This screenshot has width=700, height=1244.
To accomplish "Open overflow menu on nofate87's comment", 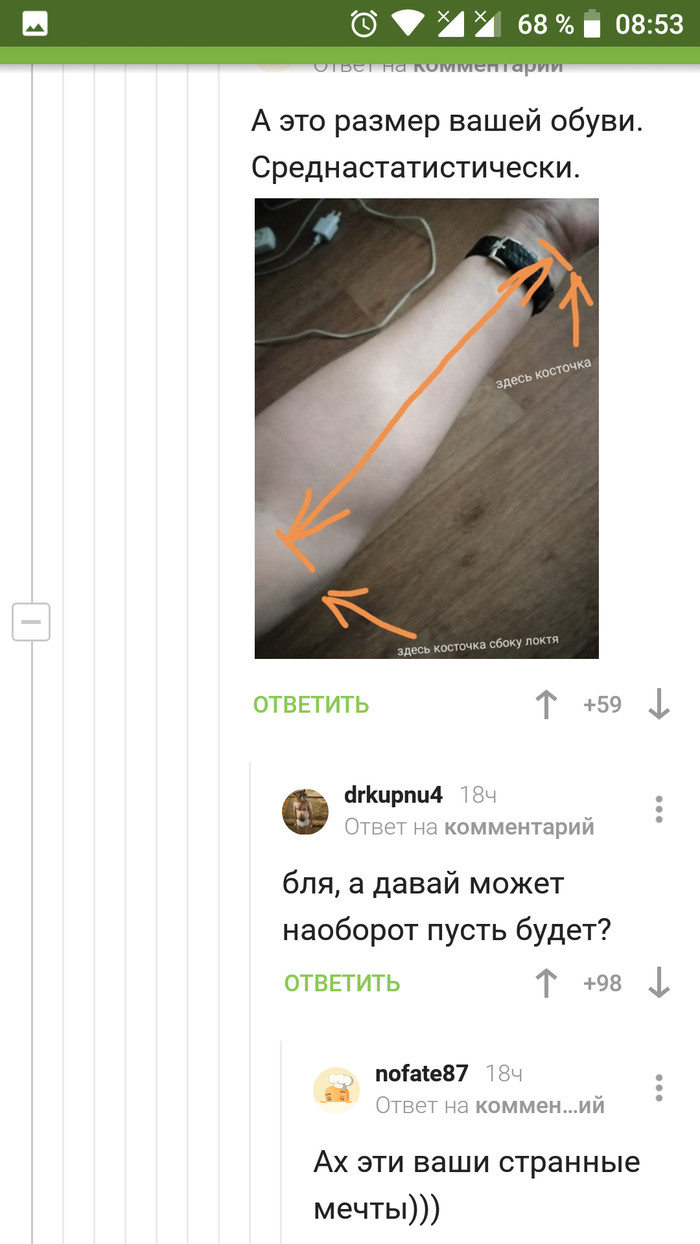I will (x=658, y=1088).
